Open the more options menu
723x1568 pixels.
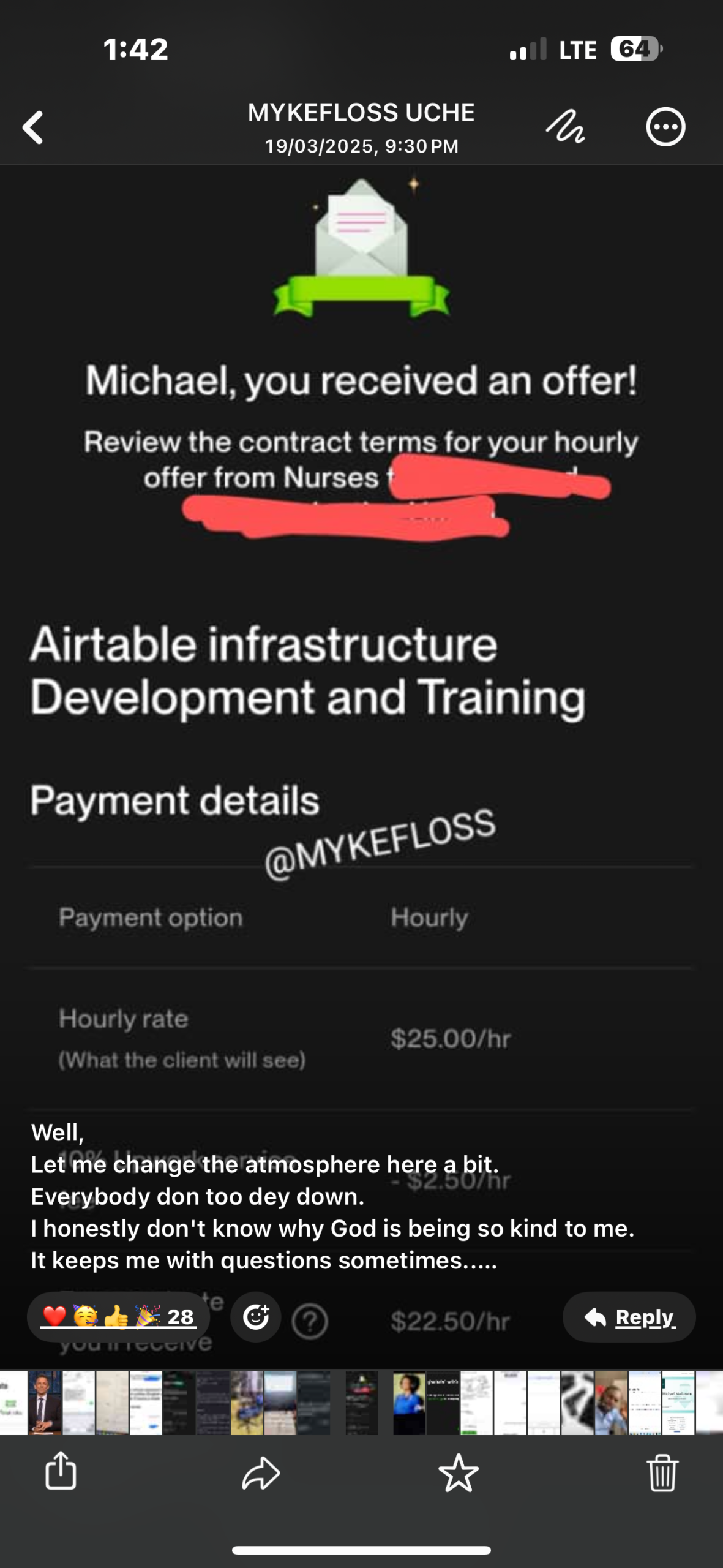665,127
